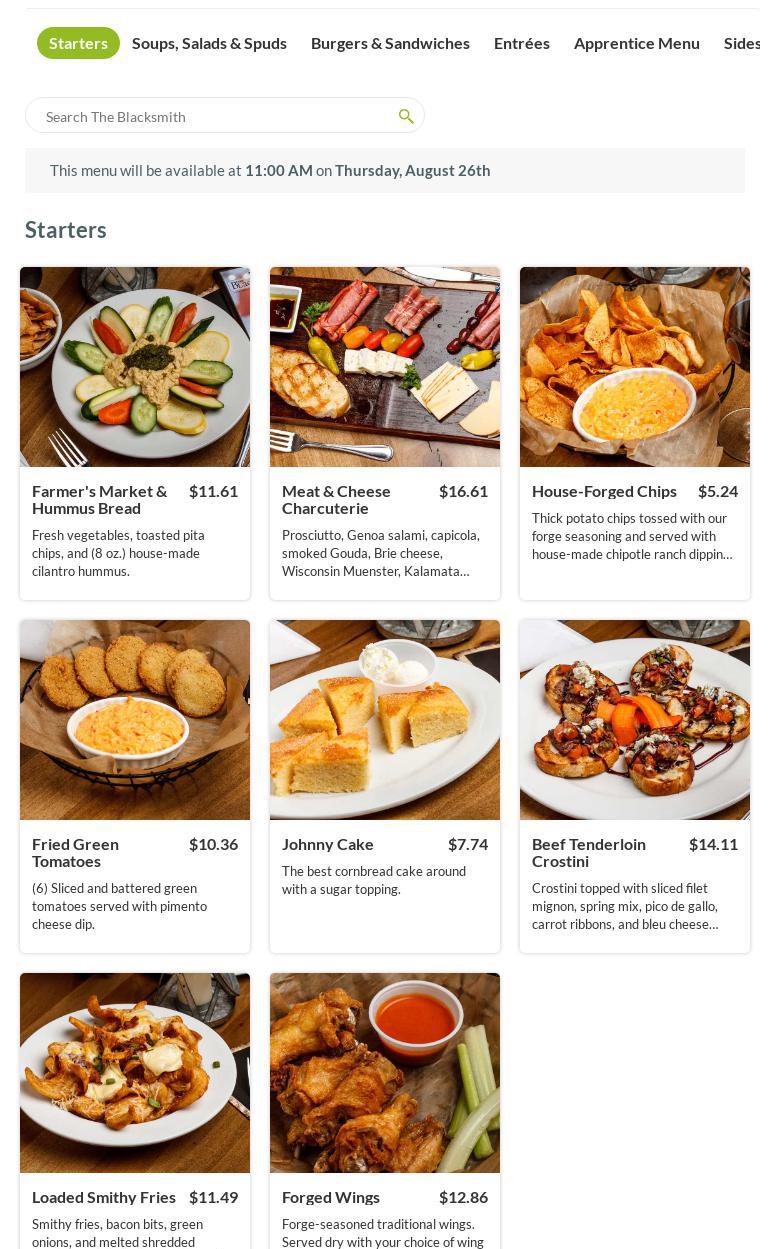Choose the Johnny Cake item
Image resolution: width=770 pixels, height=1249 pixels.
tap(385, 786)
